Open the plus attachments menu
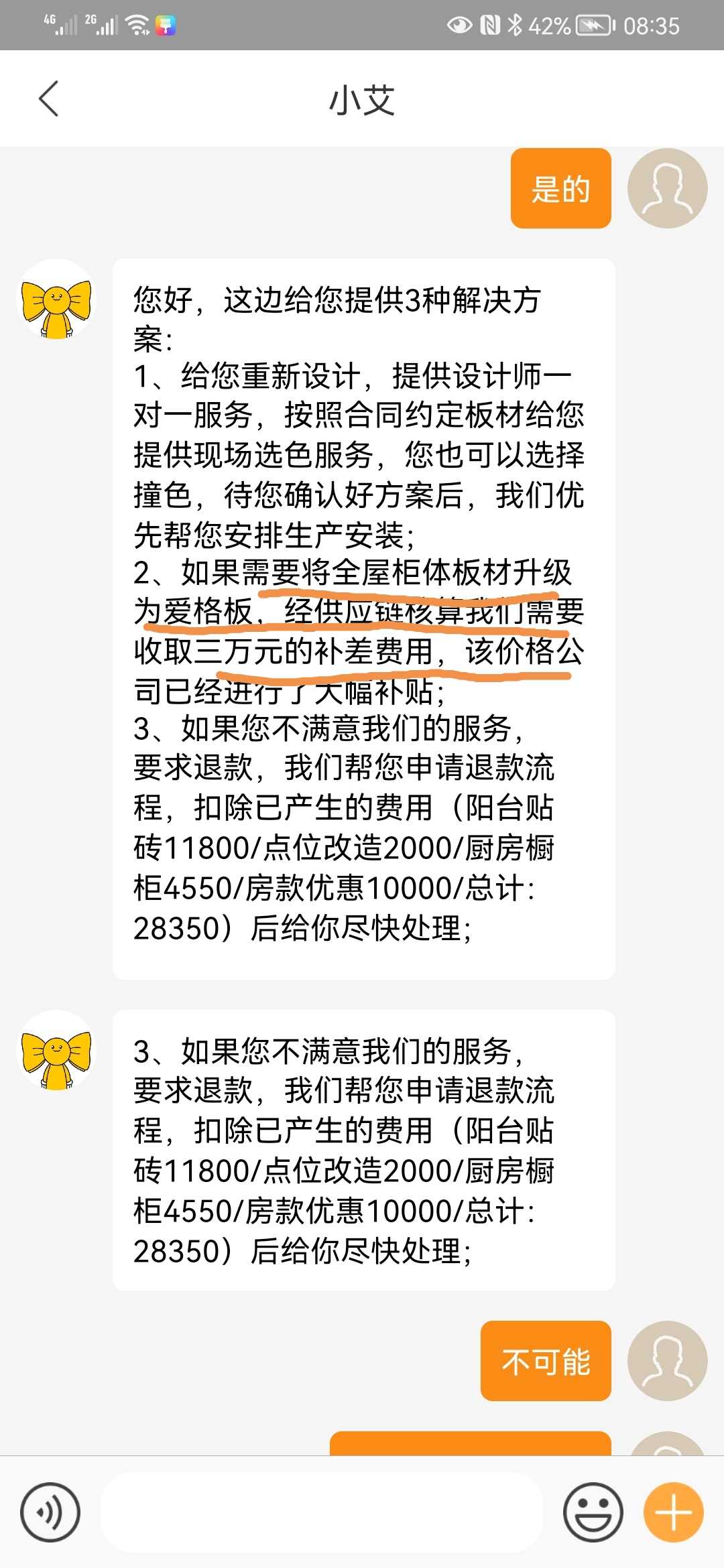Viewport: 724px width, 1568px height. pos(672,1512)
